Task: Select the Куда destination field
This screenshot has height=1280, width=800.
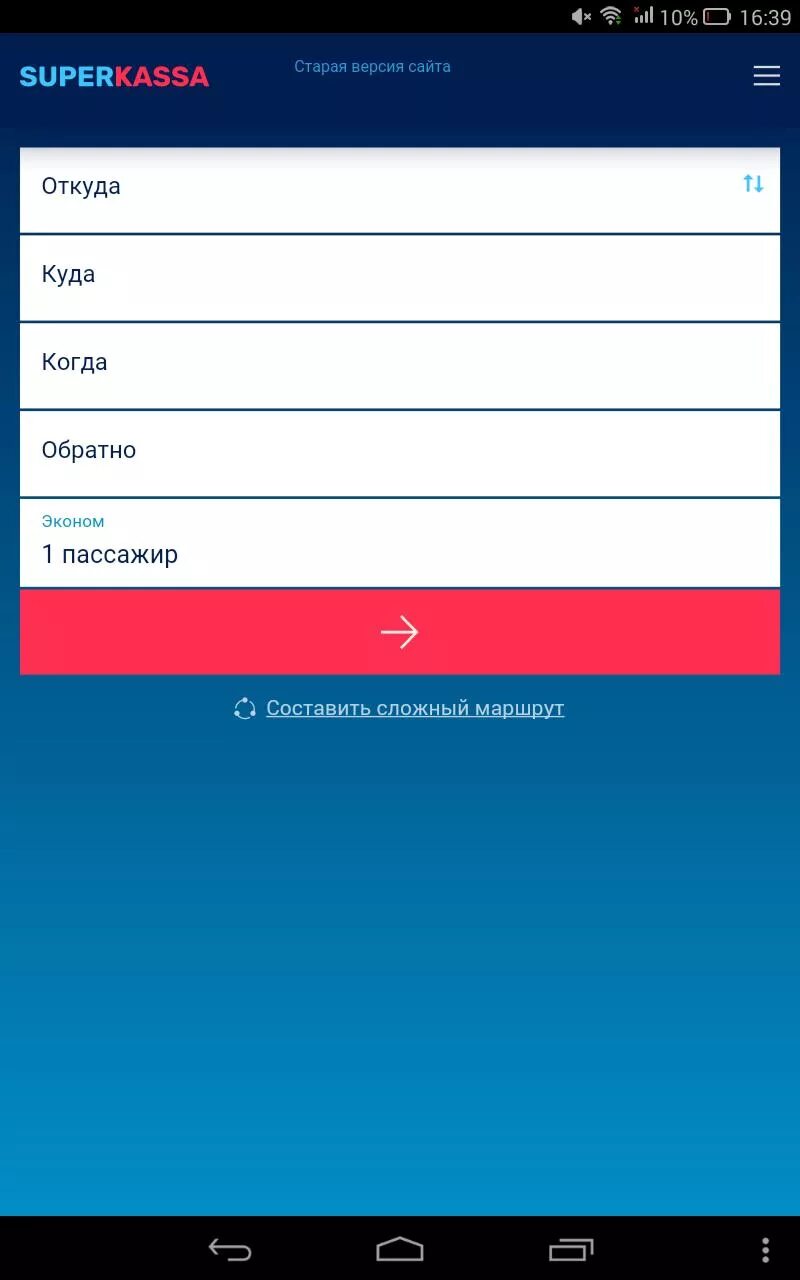Action: point(400,278)
